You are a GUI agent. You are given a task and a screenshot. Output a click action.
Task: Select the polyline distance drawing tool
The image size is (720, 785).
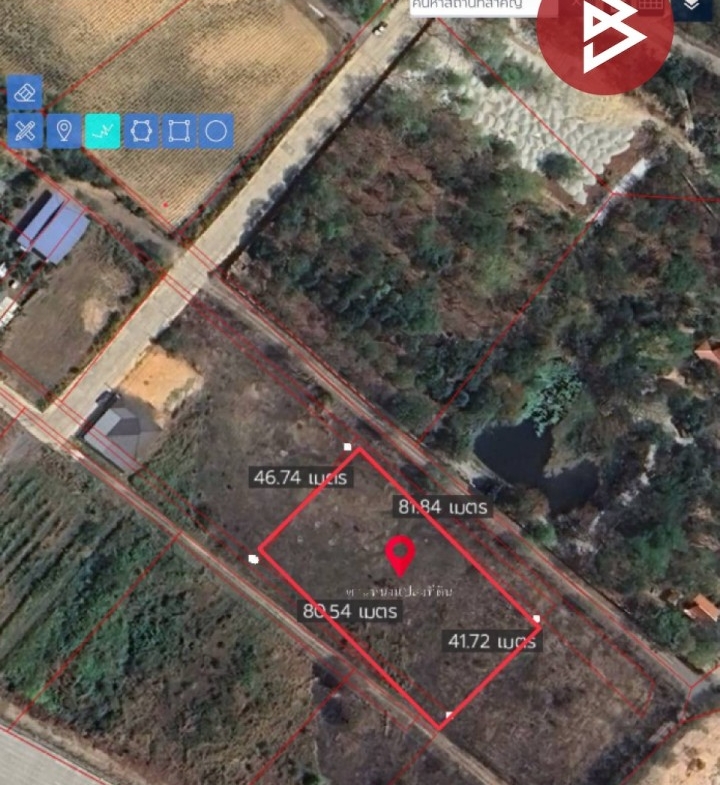[102, 131]
